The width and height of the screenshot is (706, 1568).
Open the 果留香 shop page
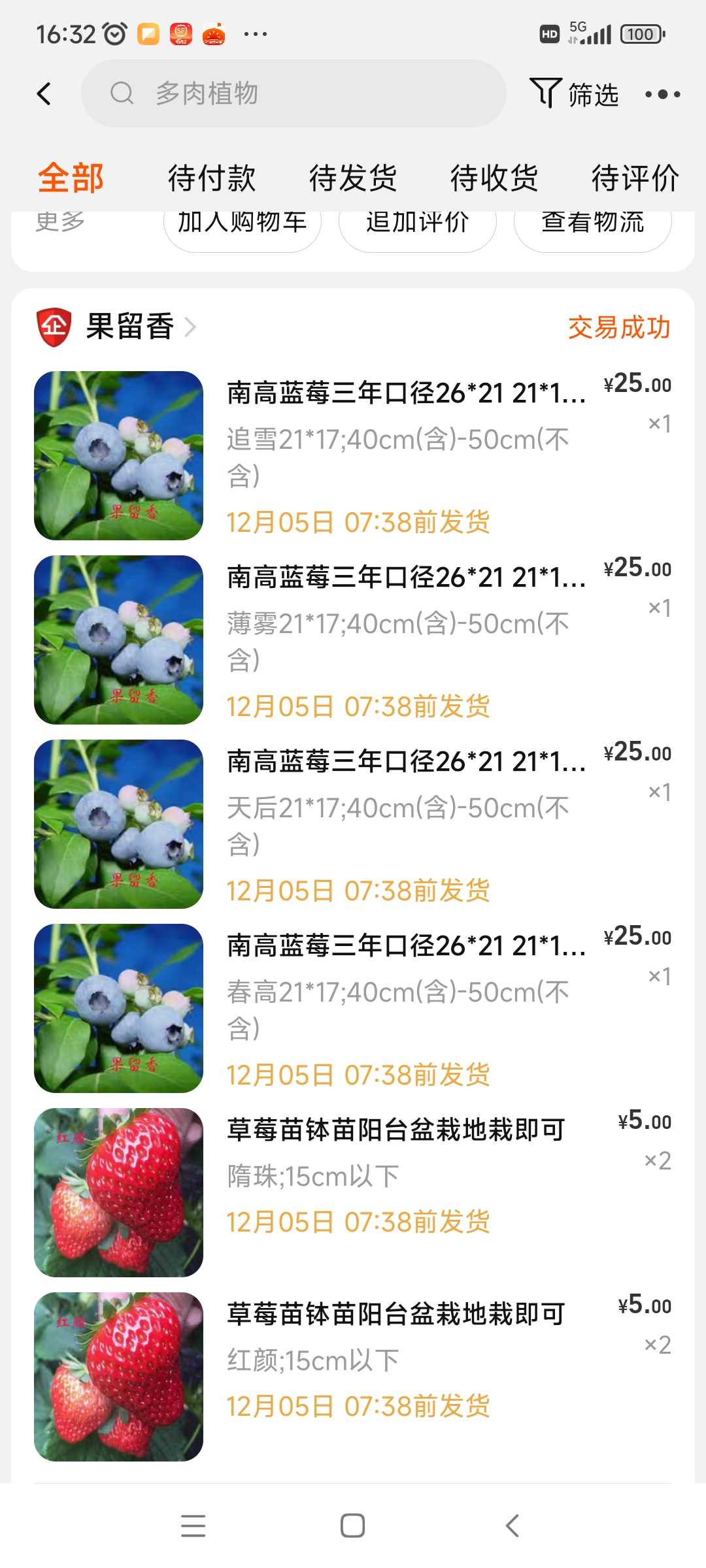pos(129,326)
